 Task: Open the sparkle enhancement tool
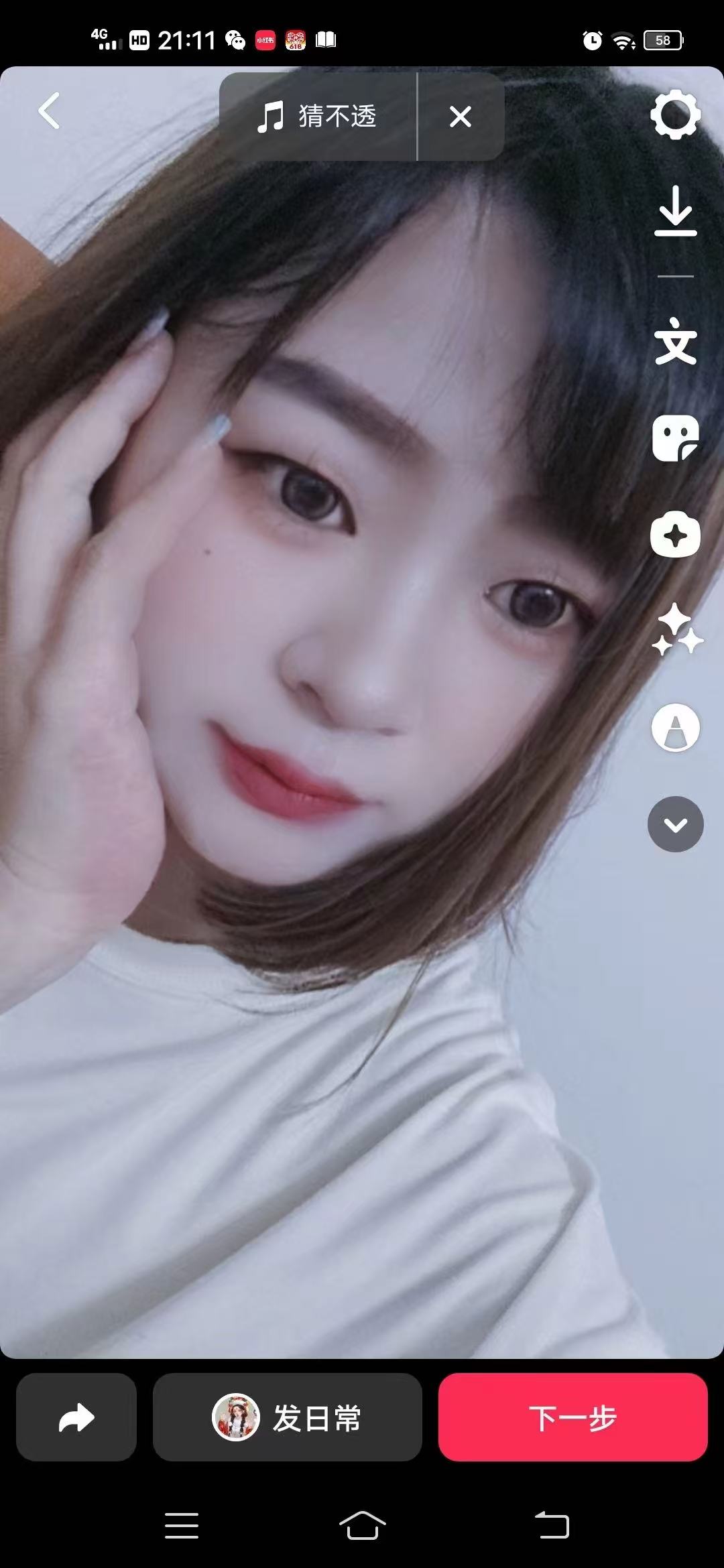pos(676,630)
